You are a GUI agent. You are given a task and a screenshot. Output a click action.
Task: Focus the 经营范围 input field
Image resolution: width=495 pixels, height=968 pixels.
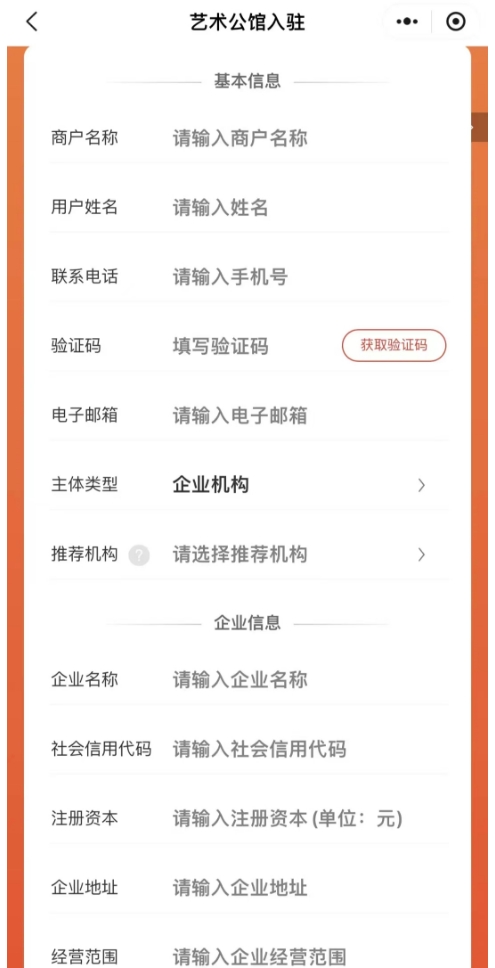[x=309, y=956]
